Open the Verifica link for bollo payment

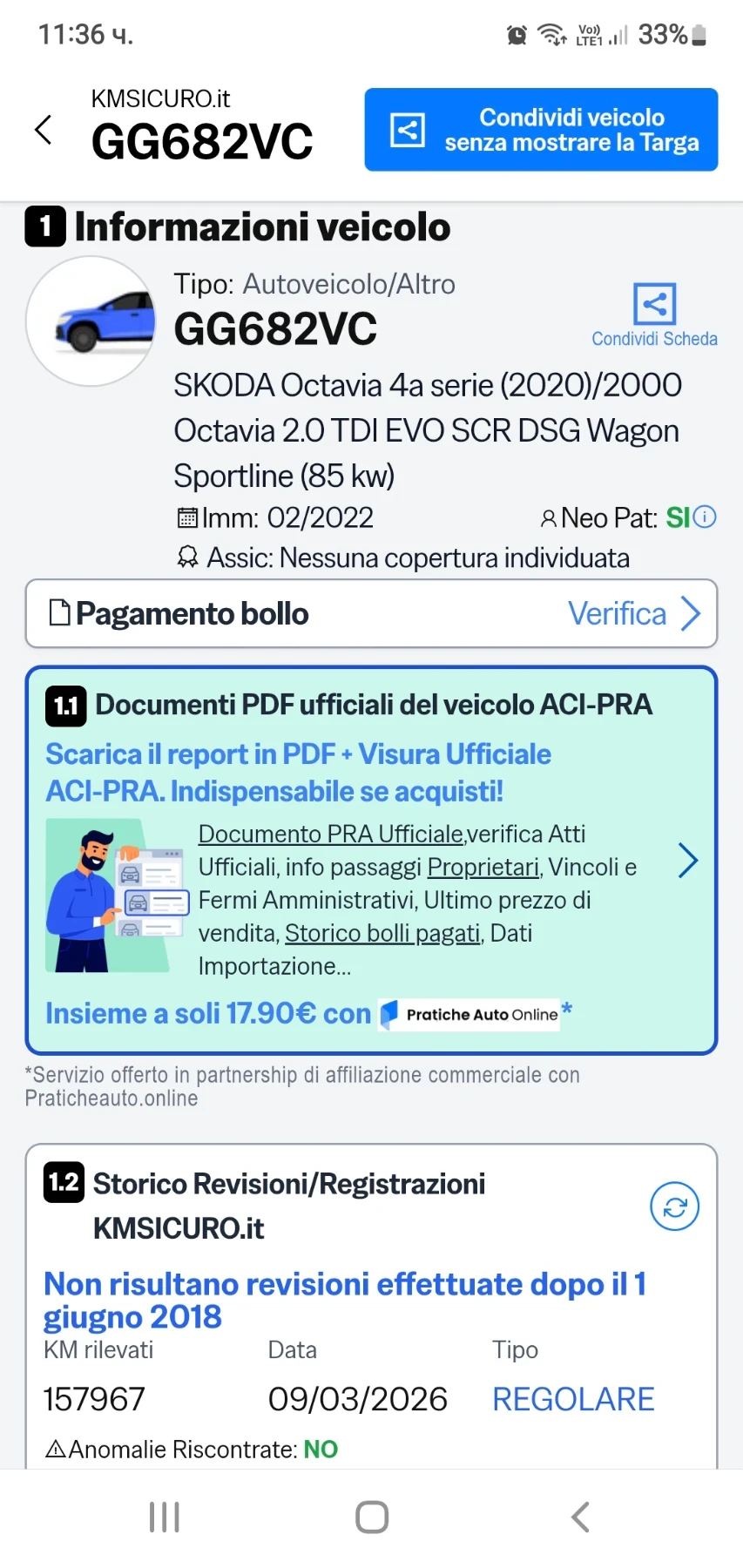tap(617, 613)
